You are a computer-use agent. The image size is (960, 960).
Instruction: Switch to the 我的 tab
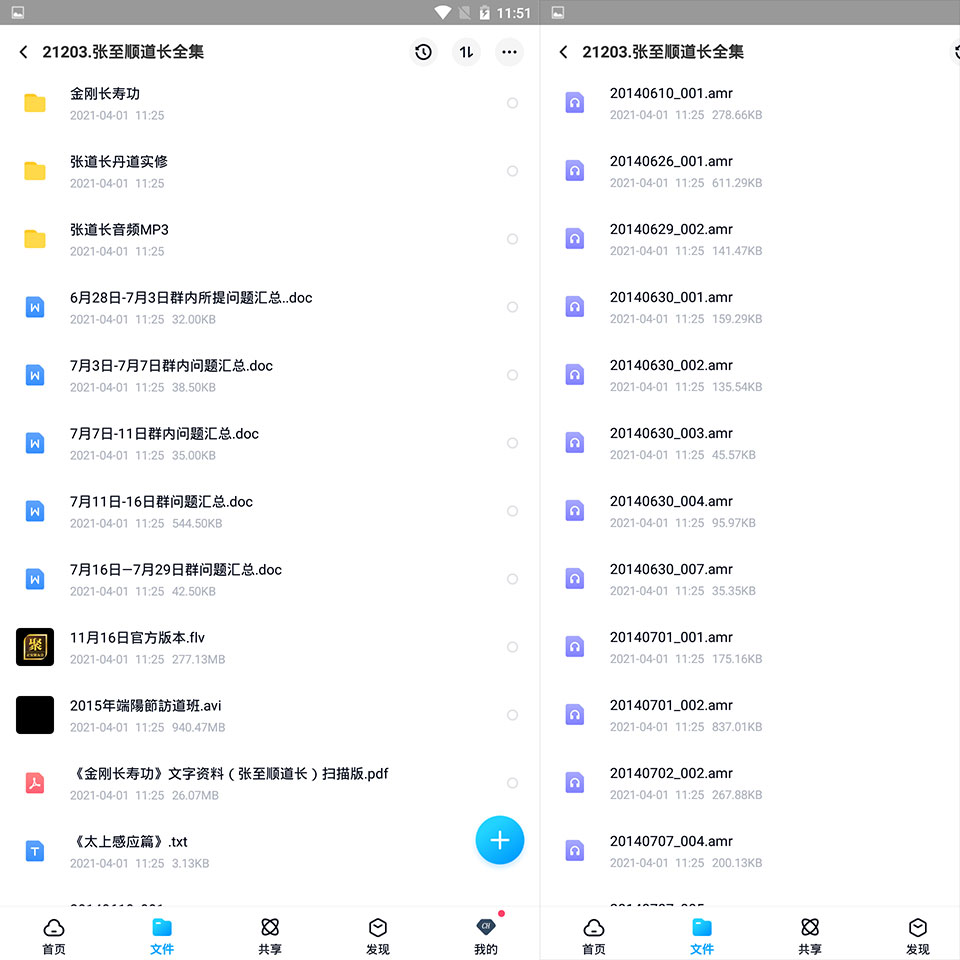(x=486, y=936)
